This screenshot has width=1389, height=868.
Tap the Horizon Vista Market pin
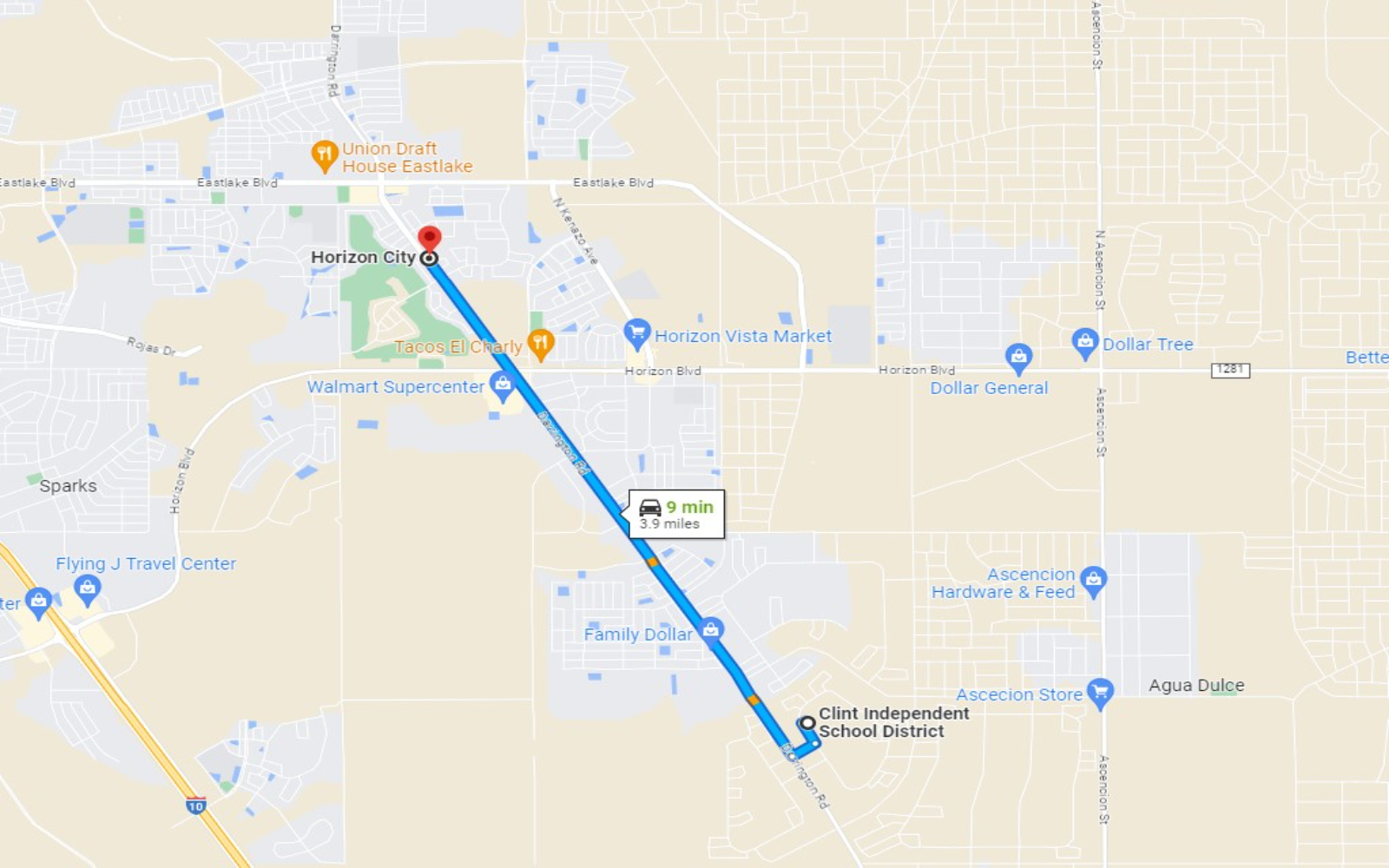[637, 333]
